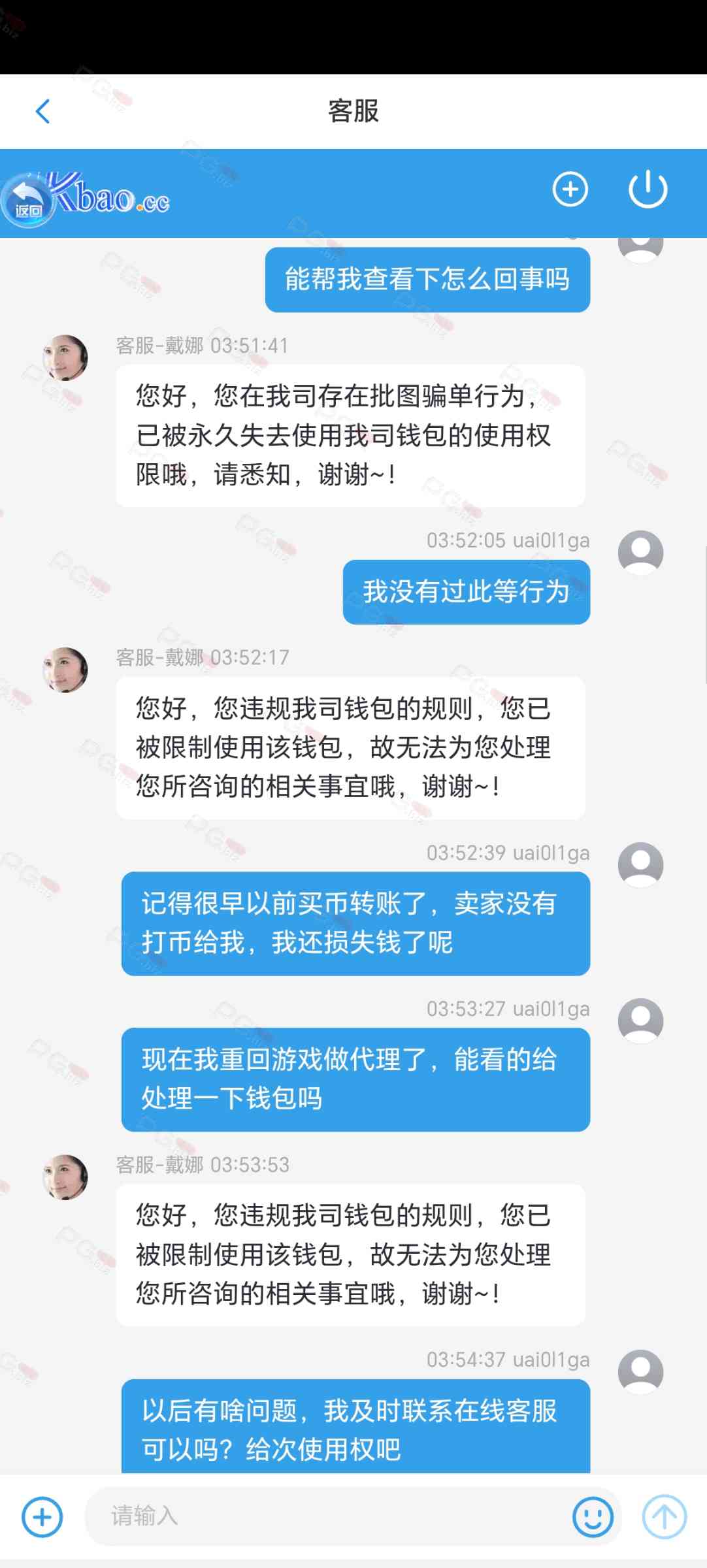Open the plus icon in blue header

tap(570, 189)
